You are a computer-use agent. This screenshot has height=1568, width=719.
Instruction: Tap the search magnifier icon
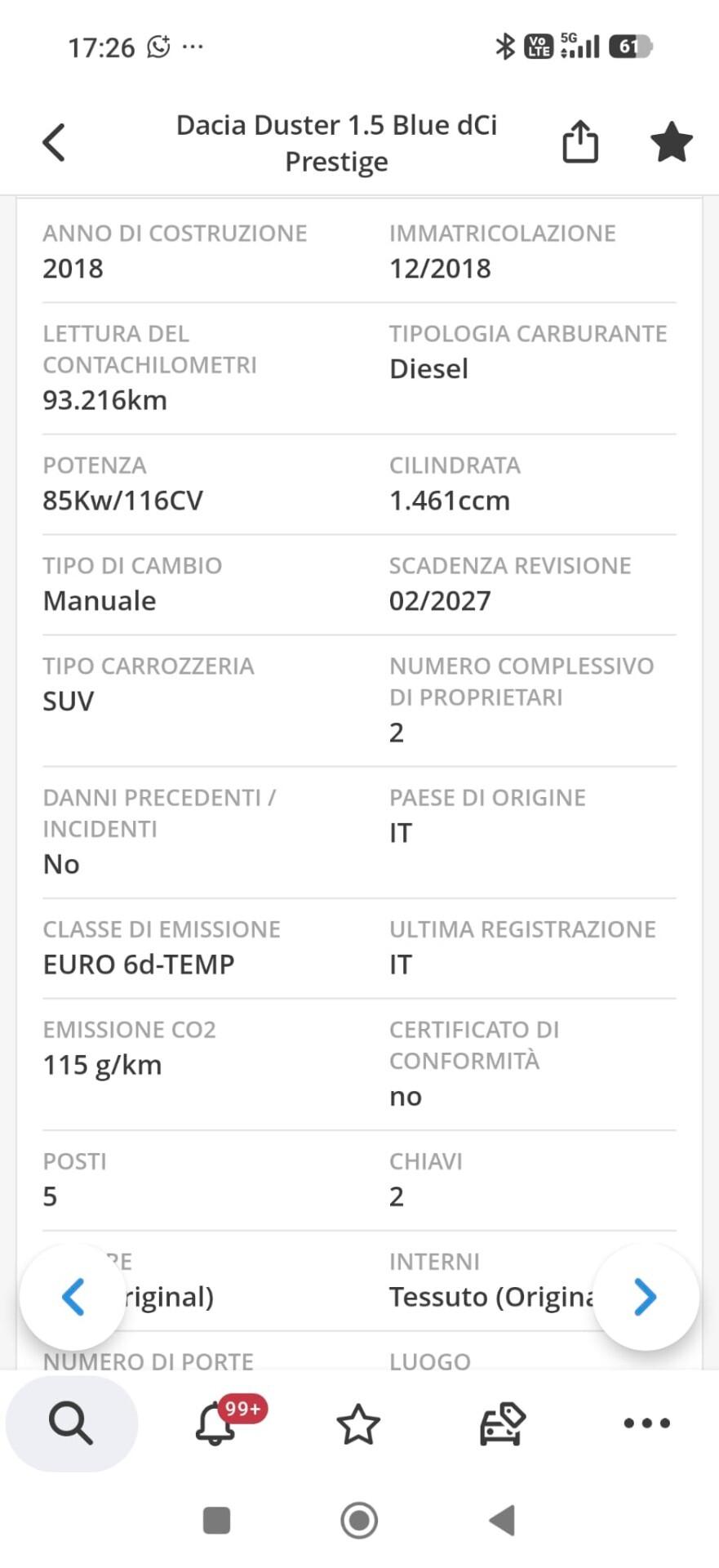tap(72, 1423)
